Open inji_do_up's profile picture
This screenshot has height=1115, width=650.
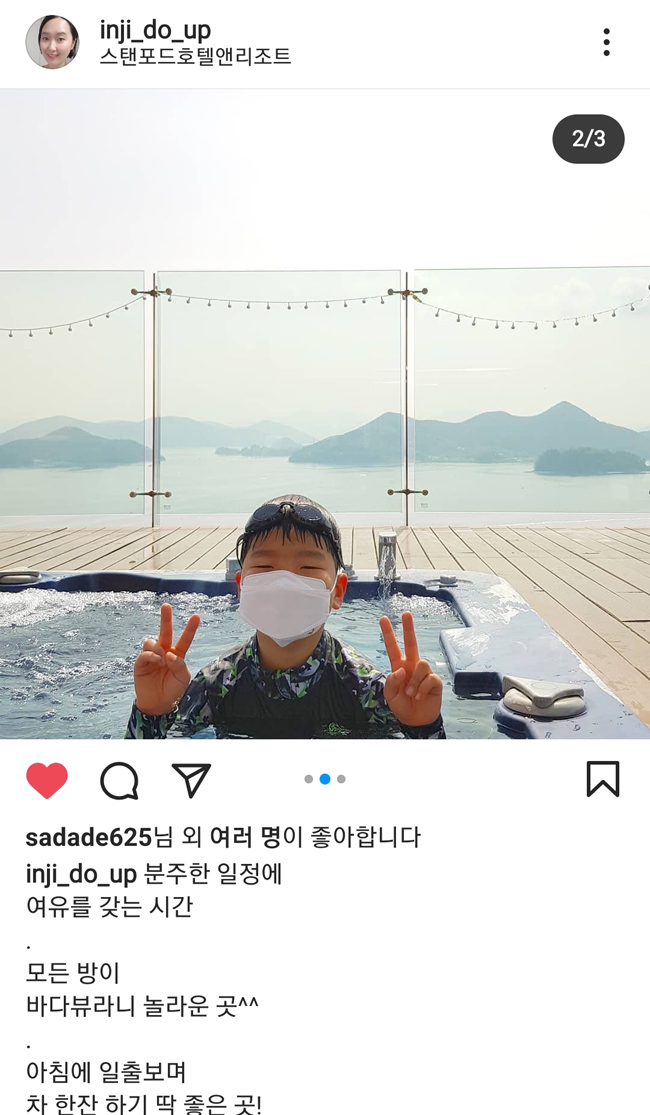[52, 42]
